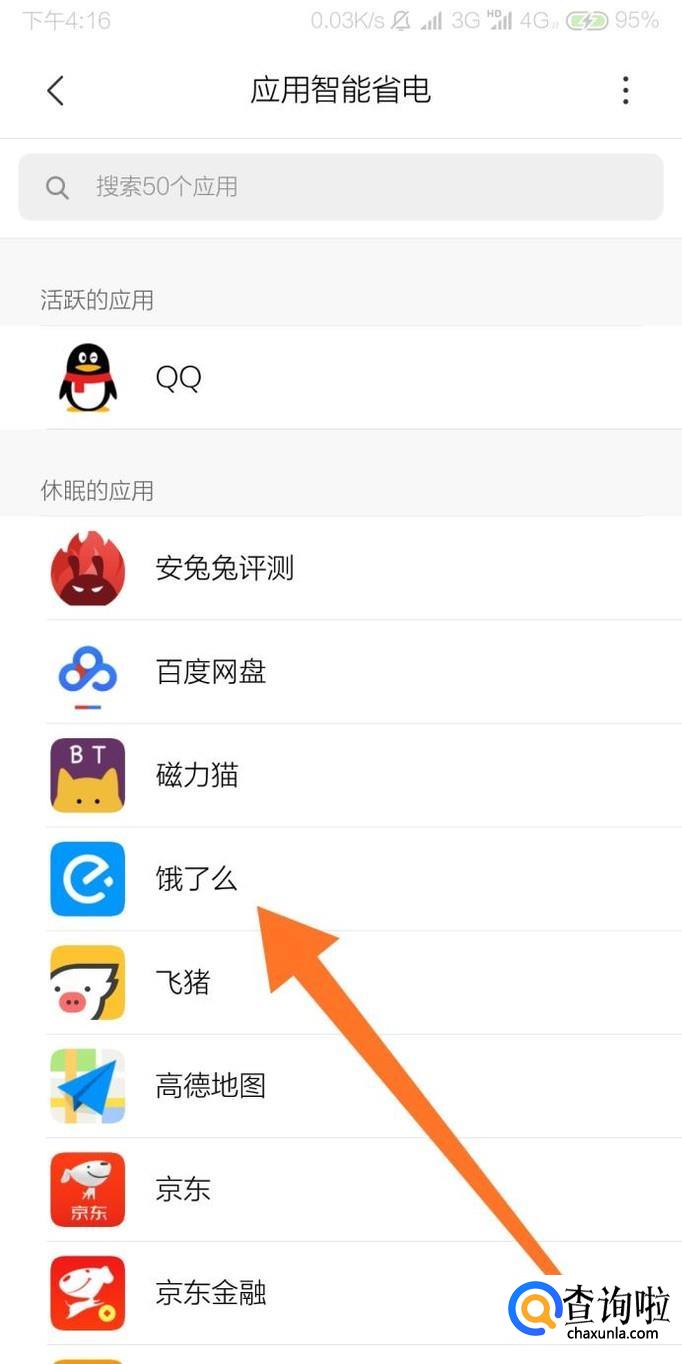
Task: Open QQ power saving settings
Action: tap(340, 378)
